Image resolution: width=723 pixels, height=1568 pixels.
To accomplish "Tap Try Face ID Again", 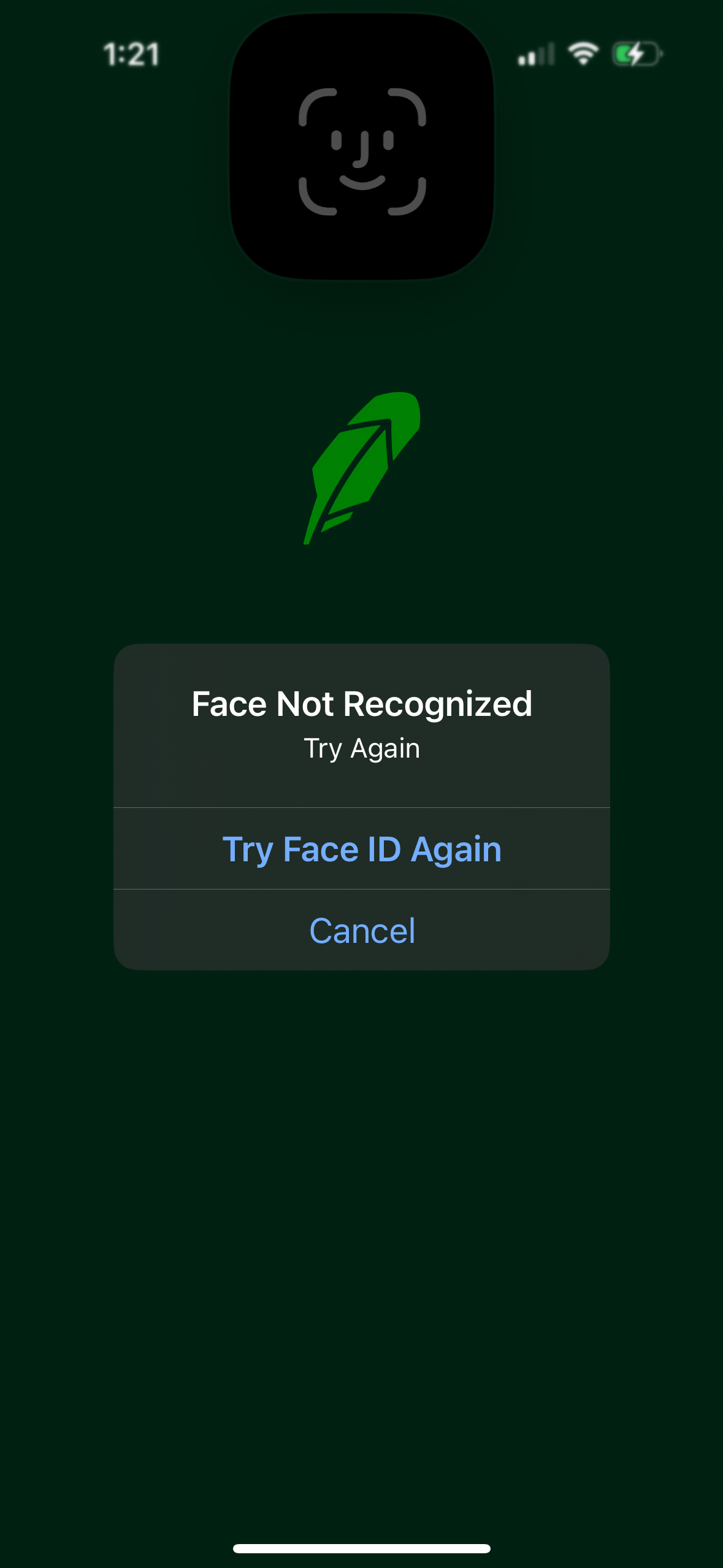I will coord(362,848).
